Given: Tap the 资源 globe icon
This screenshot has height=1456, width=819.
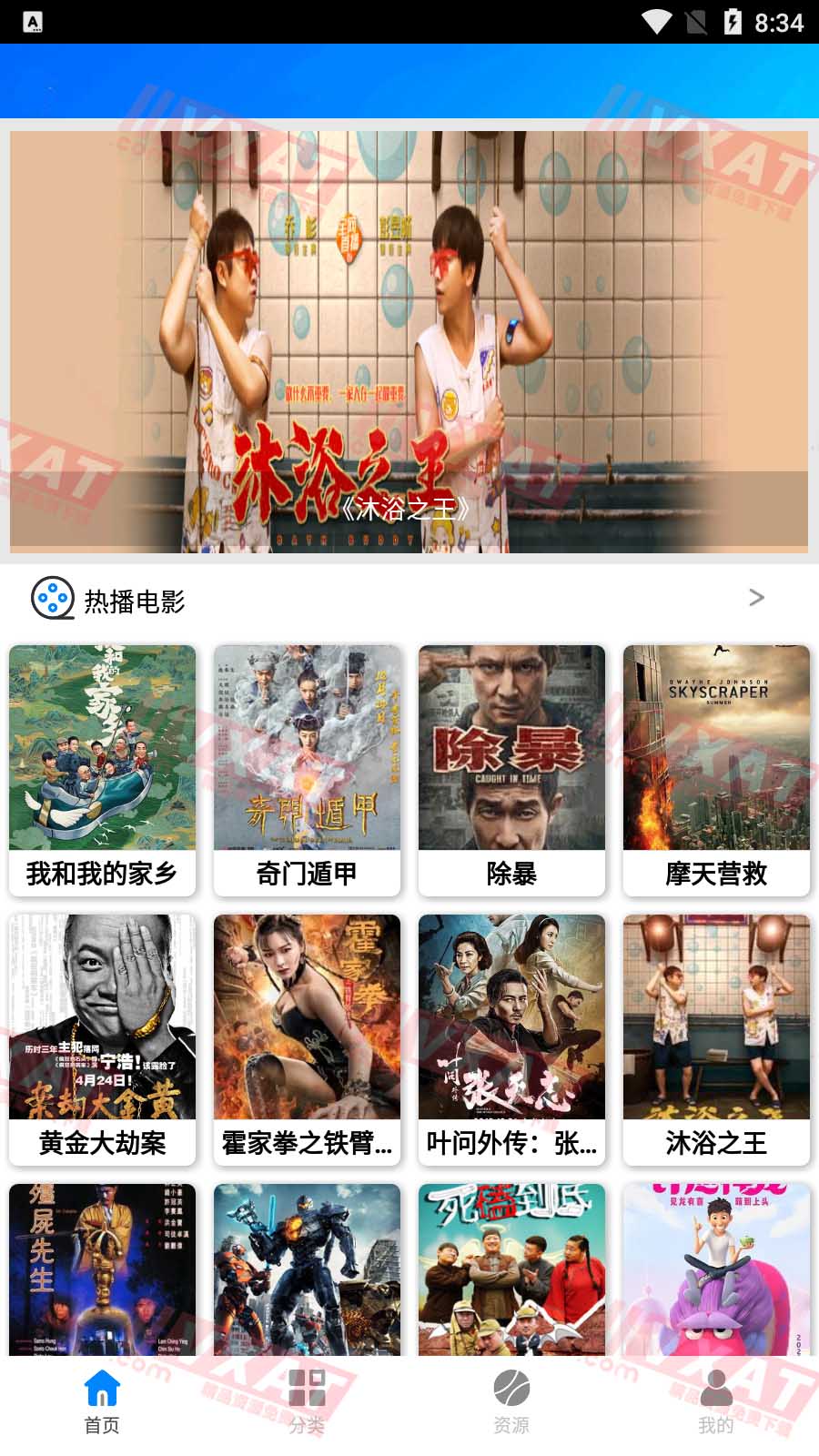Looking at the screenshot, I should (x=511, y=1387).
